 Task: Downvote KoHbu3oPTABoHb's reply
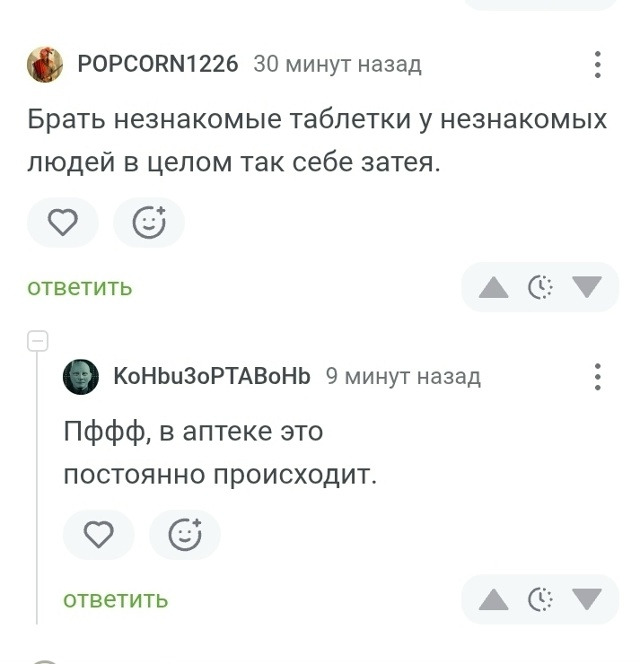coord(587,600)
